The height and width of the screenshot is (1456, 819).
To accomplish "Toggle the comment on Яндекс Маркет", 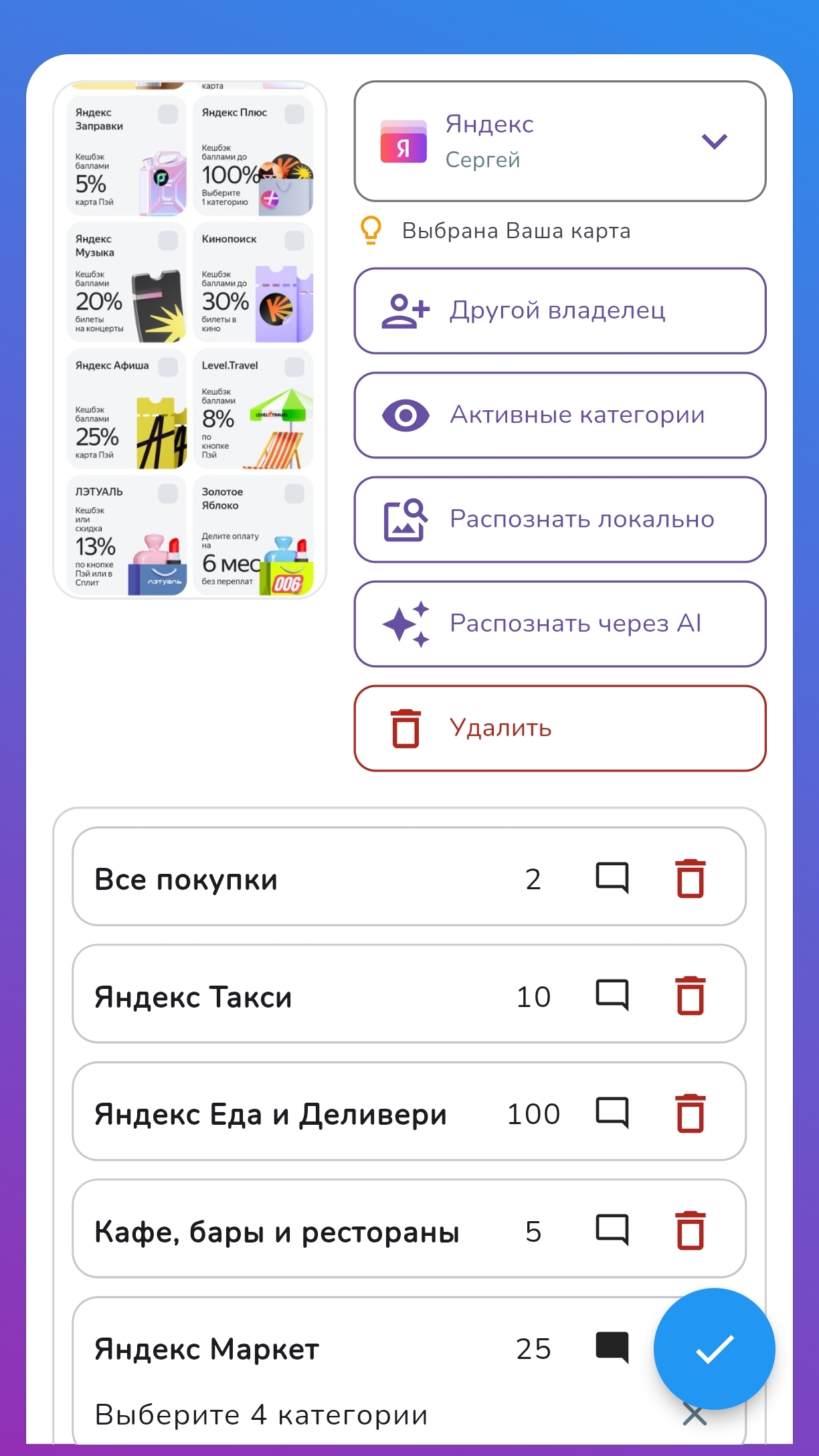I will click(x=612, y=1347).
